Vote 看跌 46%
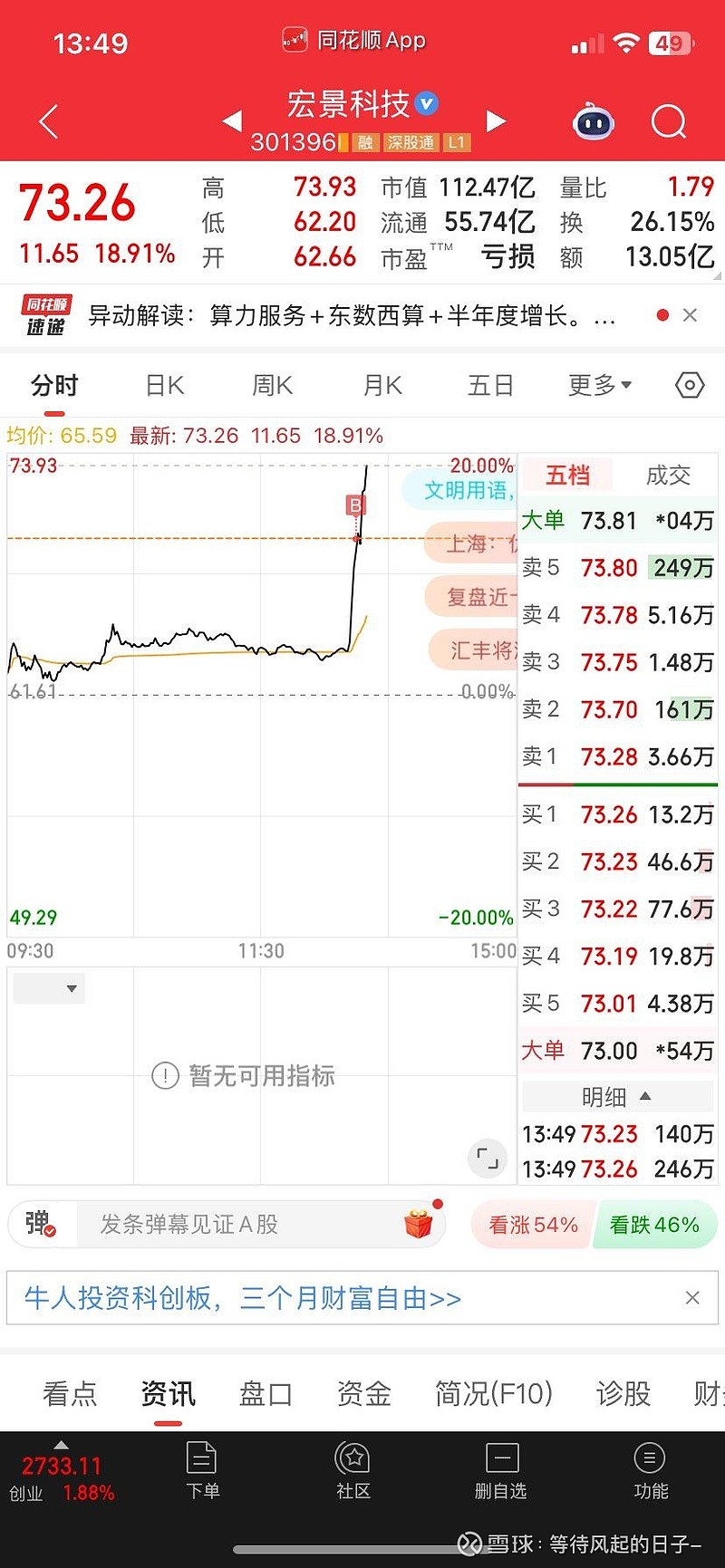This screenshot has height=1568, width=725. [x=655, y=1226]
